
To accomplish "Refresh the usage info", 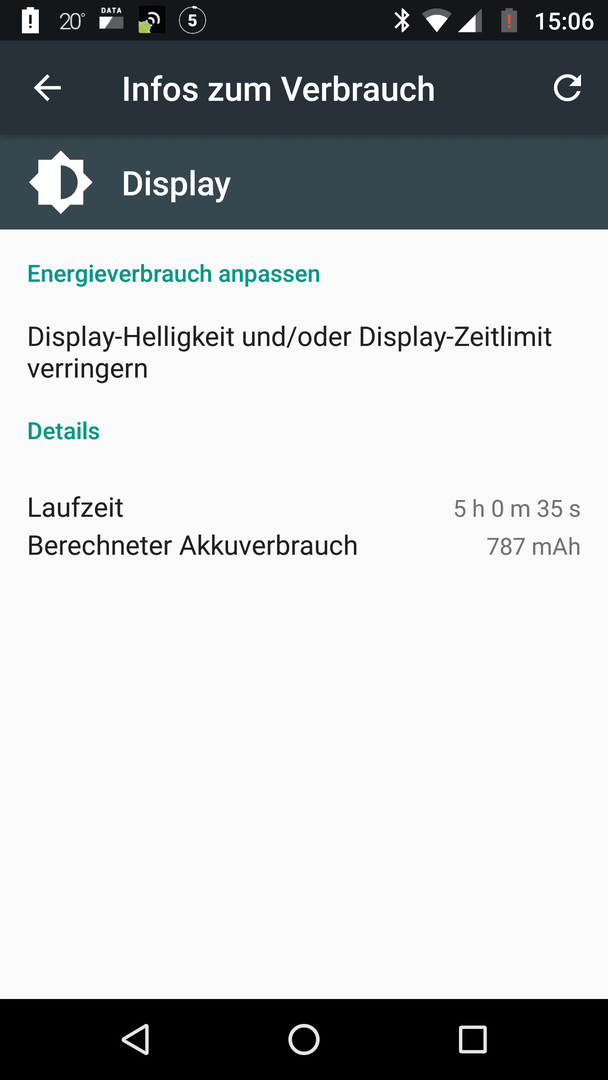I will coord(567,88).
